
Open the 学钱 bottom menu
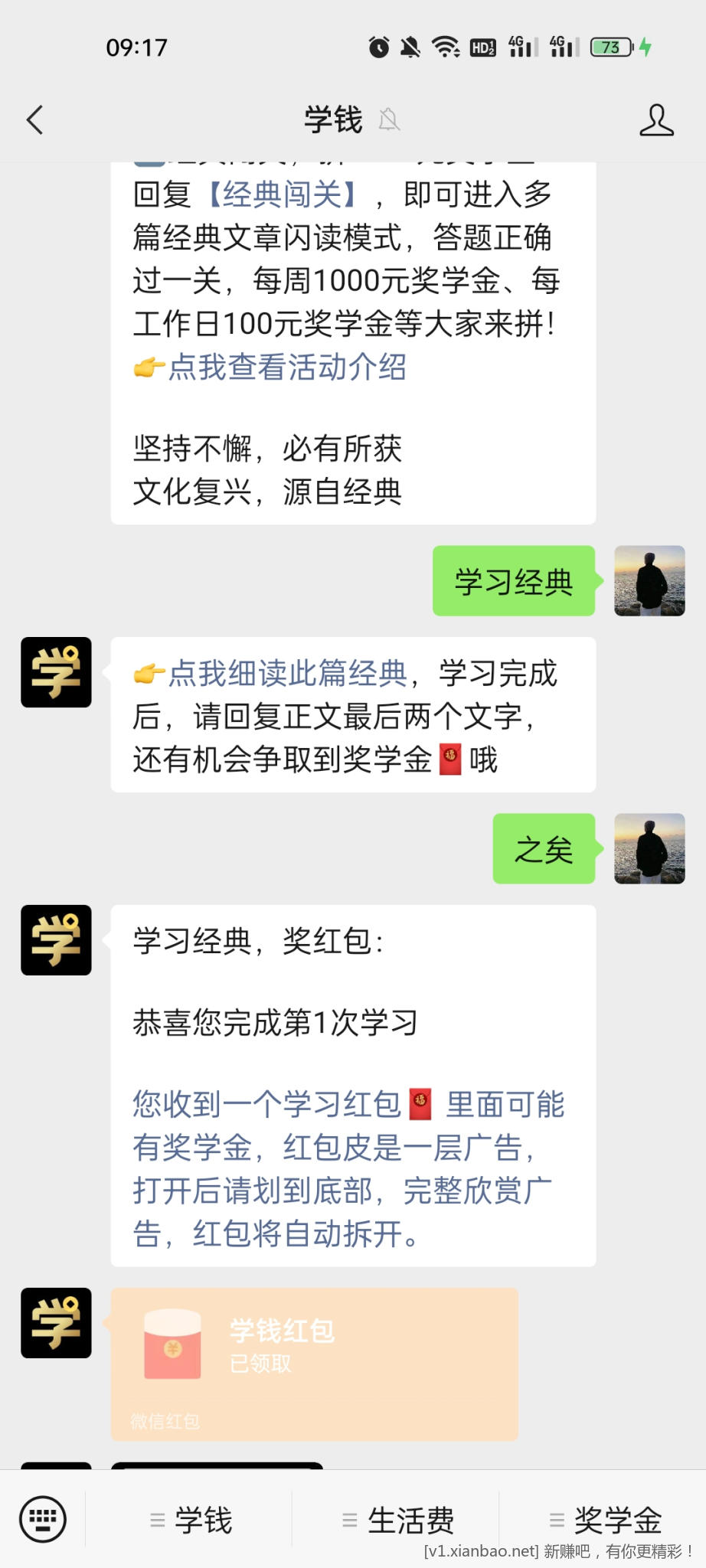pos(191,1520)
